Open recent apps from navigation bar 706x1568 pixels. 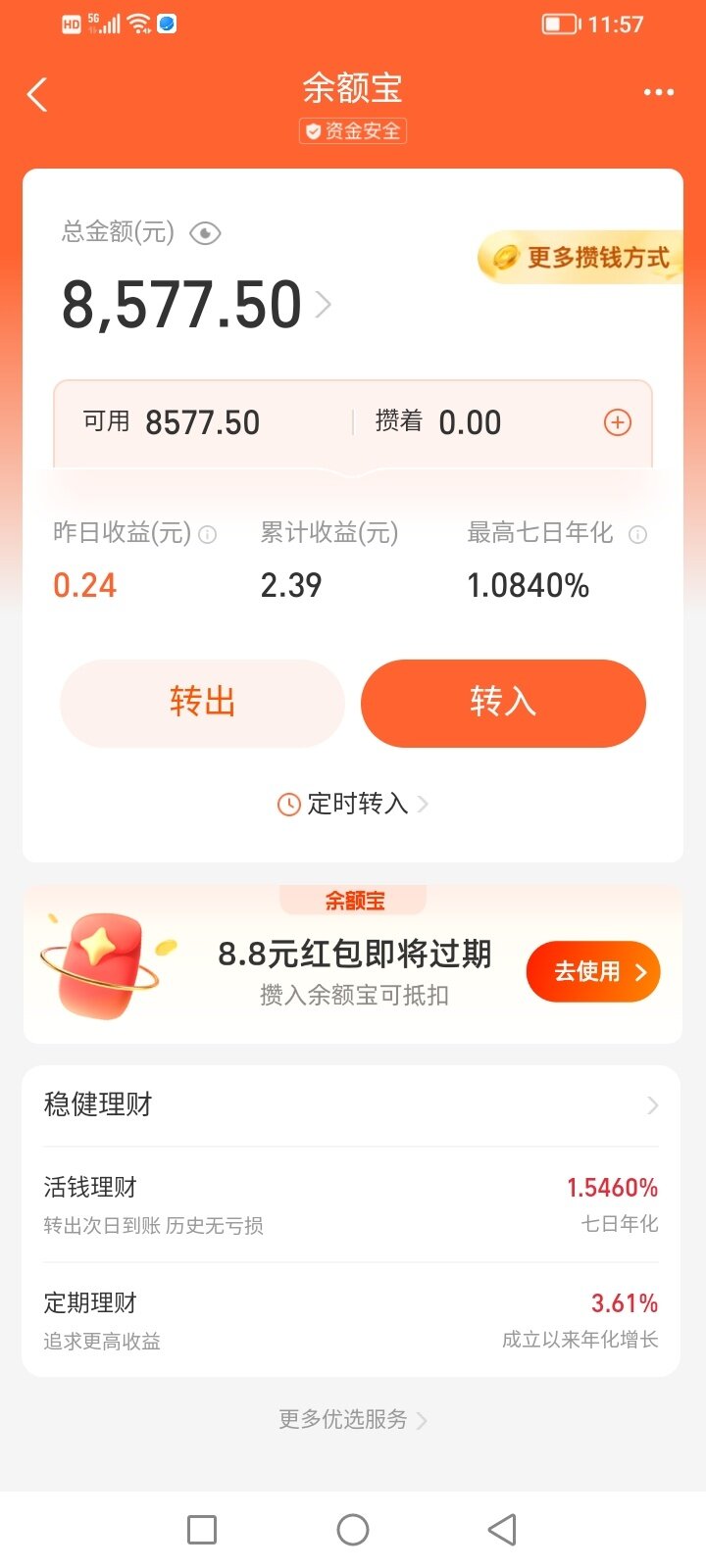click(x=202, y=1529)
